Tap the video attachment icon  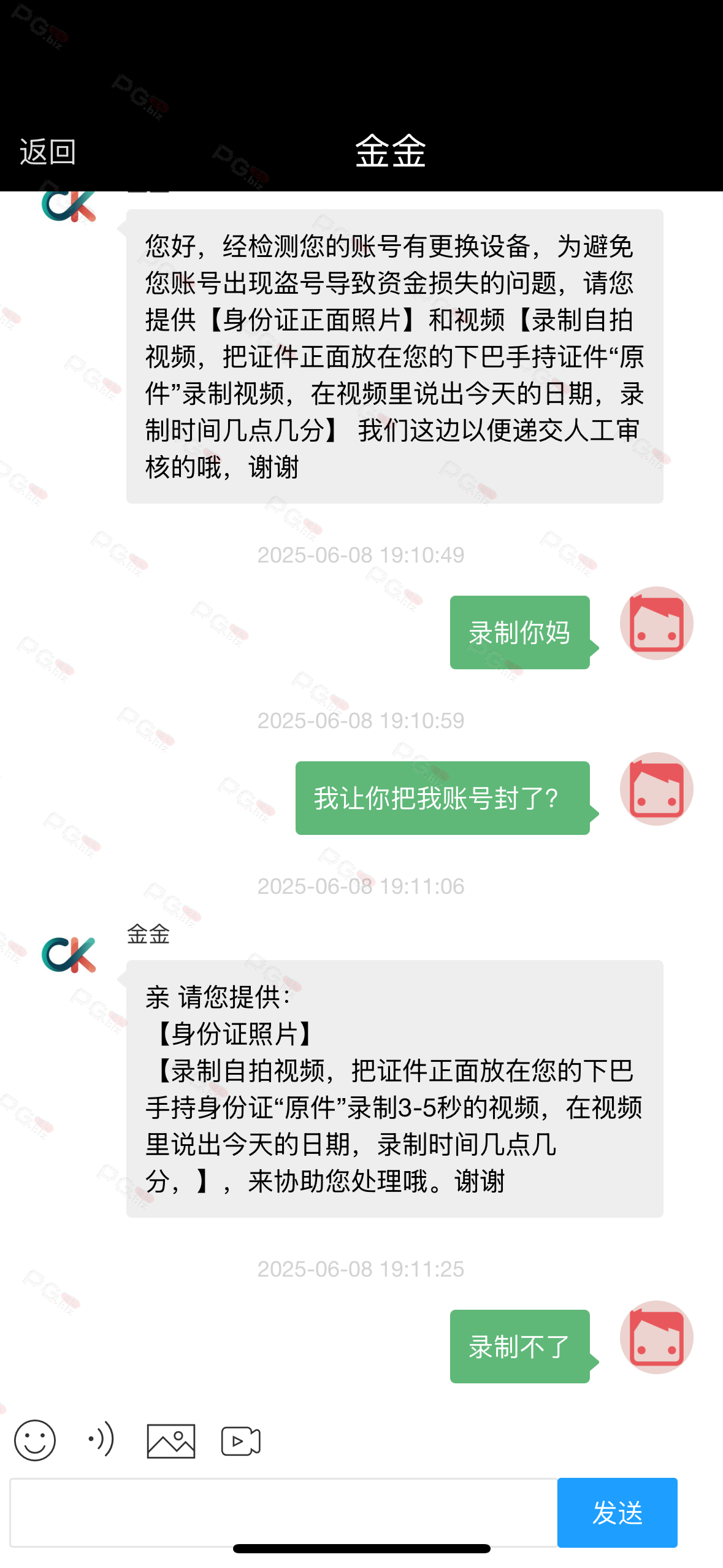pos(240,1441)
